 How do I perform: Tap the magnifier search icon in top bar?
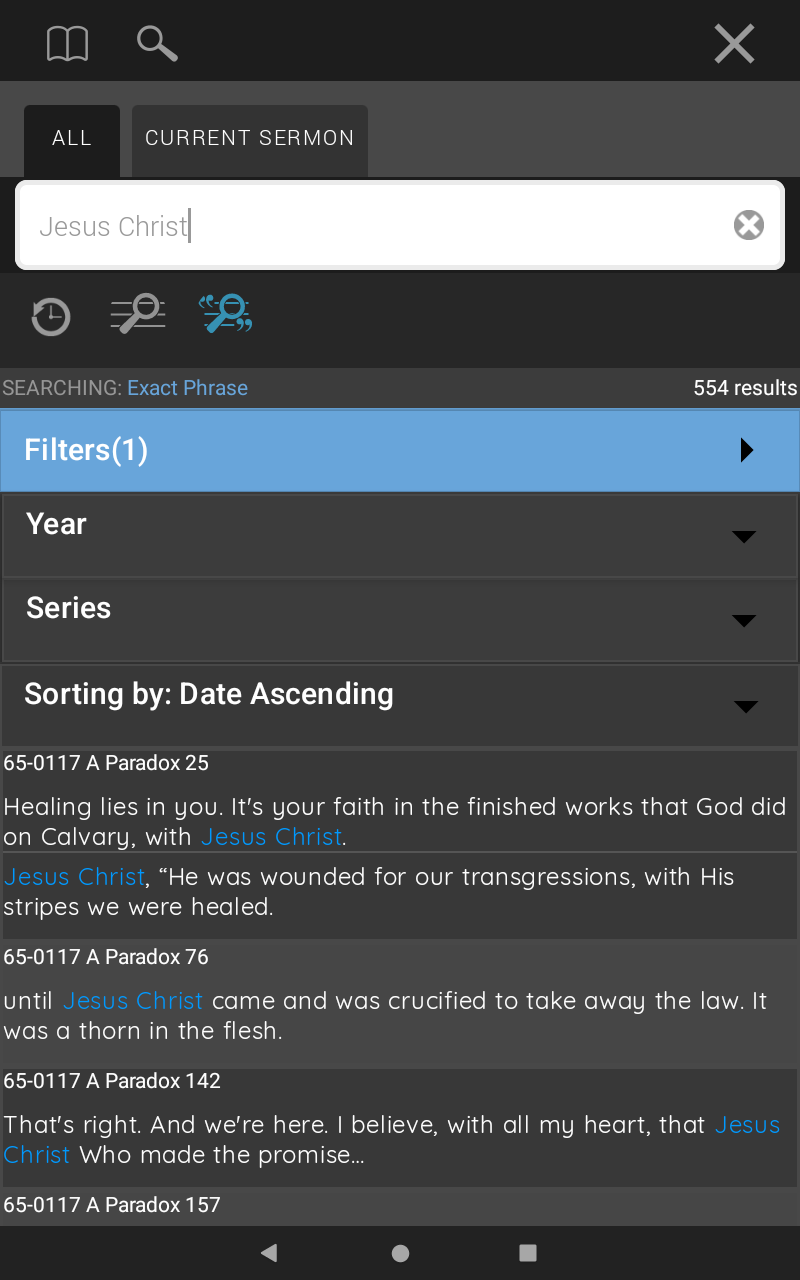click(x=157, y=44)
